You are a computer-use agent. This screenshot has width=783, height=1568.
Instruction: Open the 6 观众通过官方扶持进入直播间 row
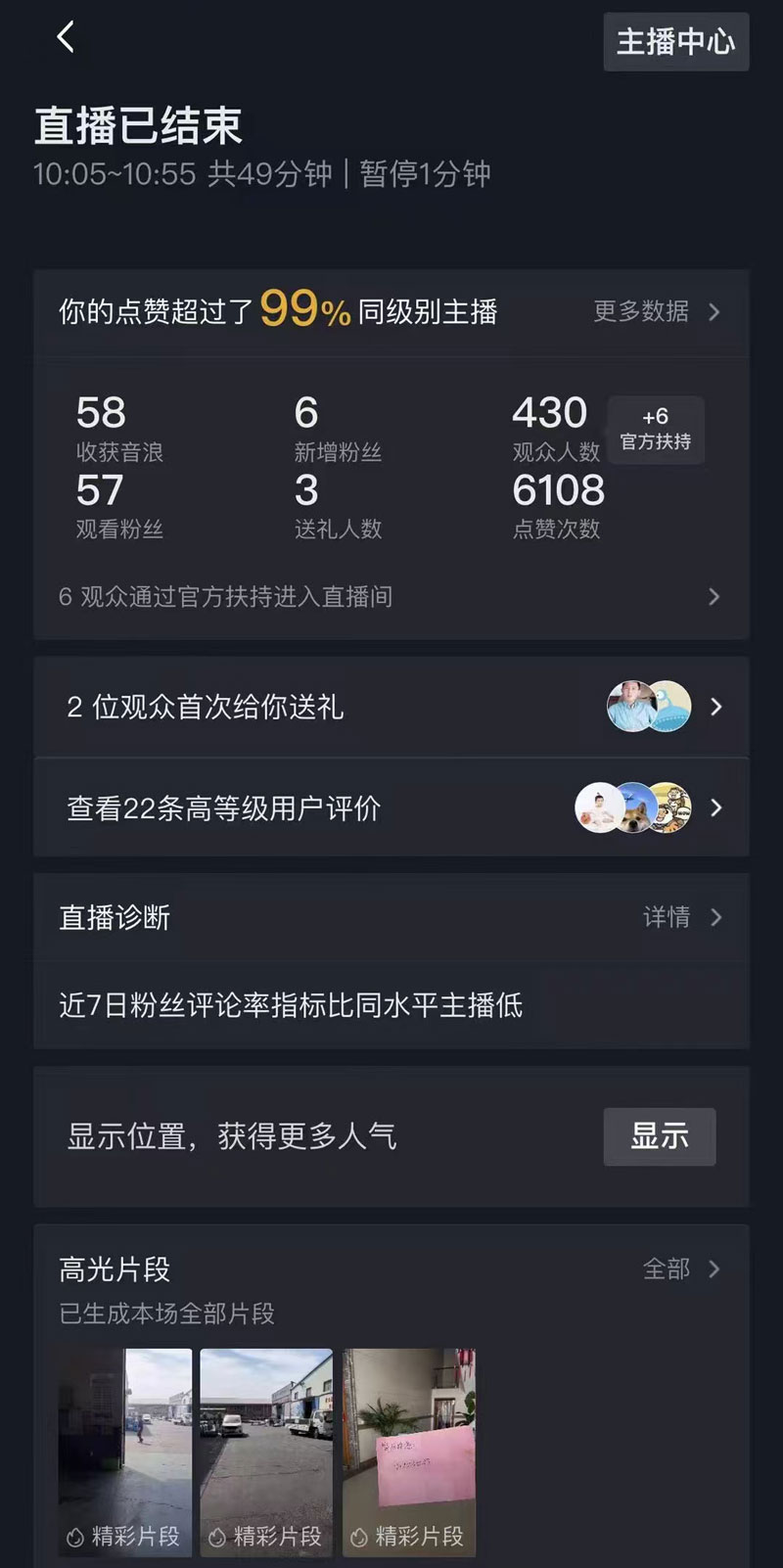(391, 597)
